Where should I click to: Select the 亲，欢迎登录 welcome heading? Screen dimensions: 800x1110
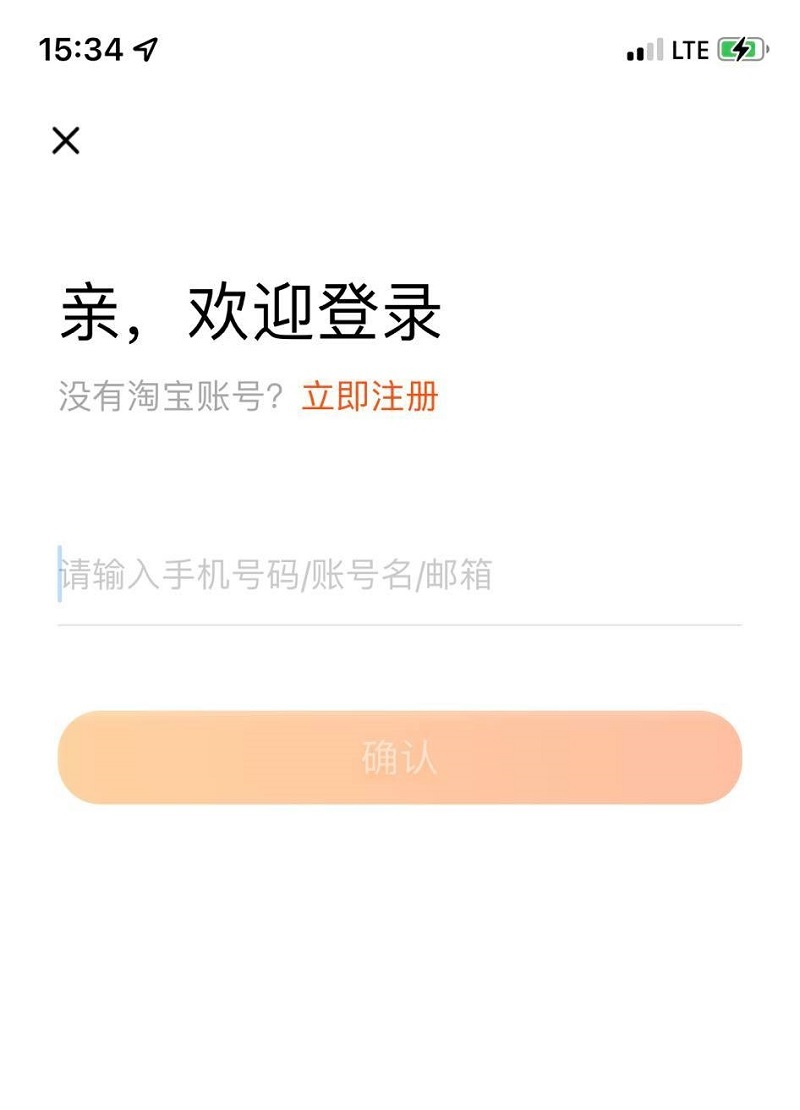coord(250,310)
